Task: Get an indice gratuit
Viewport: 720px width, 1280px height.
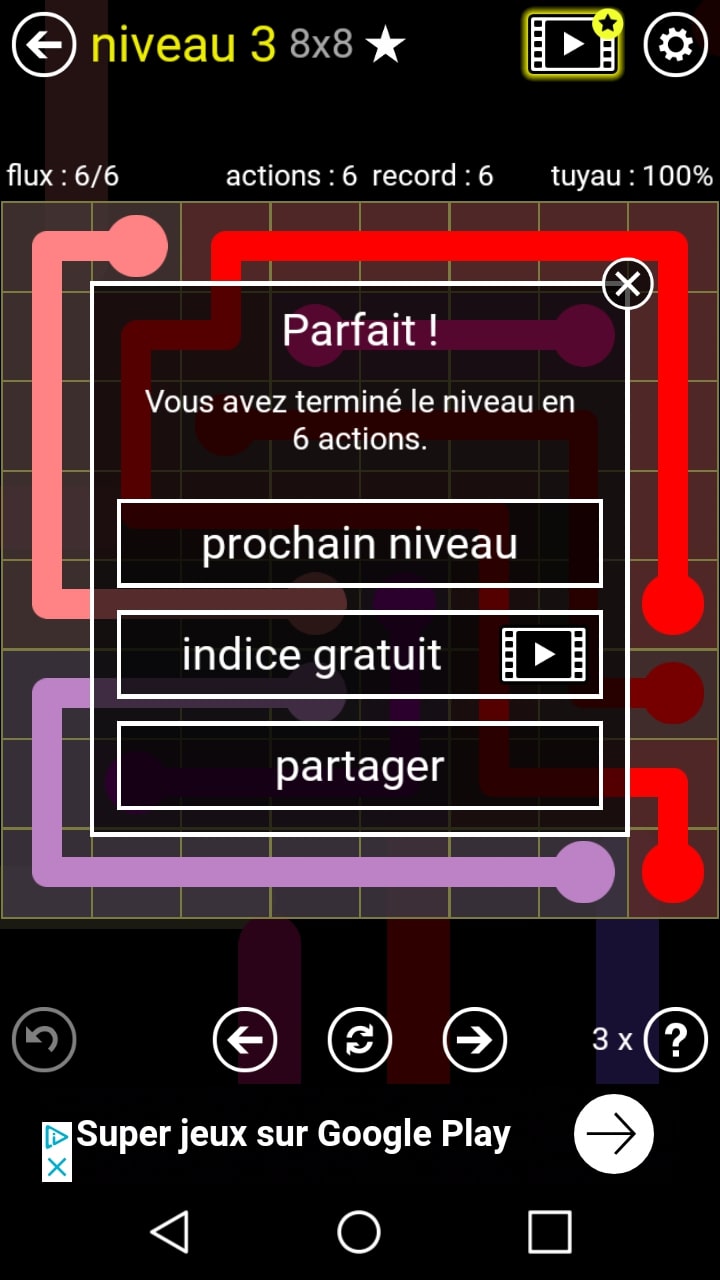Action: tap(360, 654)
